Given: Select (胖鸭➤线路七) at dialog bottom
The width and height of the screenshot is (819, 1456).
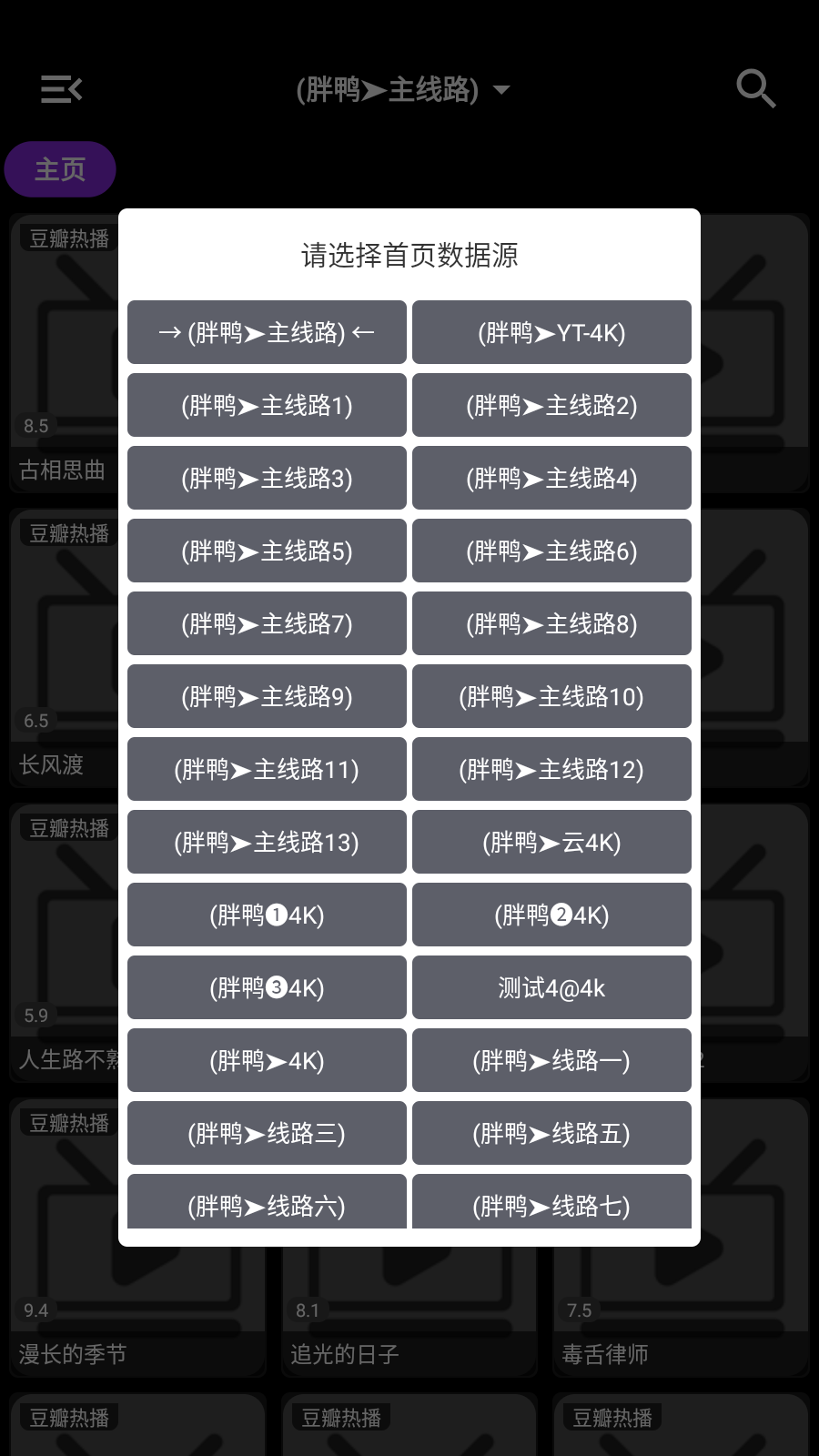Looking at the screenshot, I should tap(551, 1203).
